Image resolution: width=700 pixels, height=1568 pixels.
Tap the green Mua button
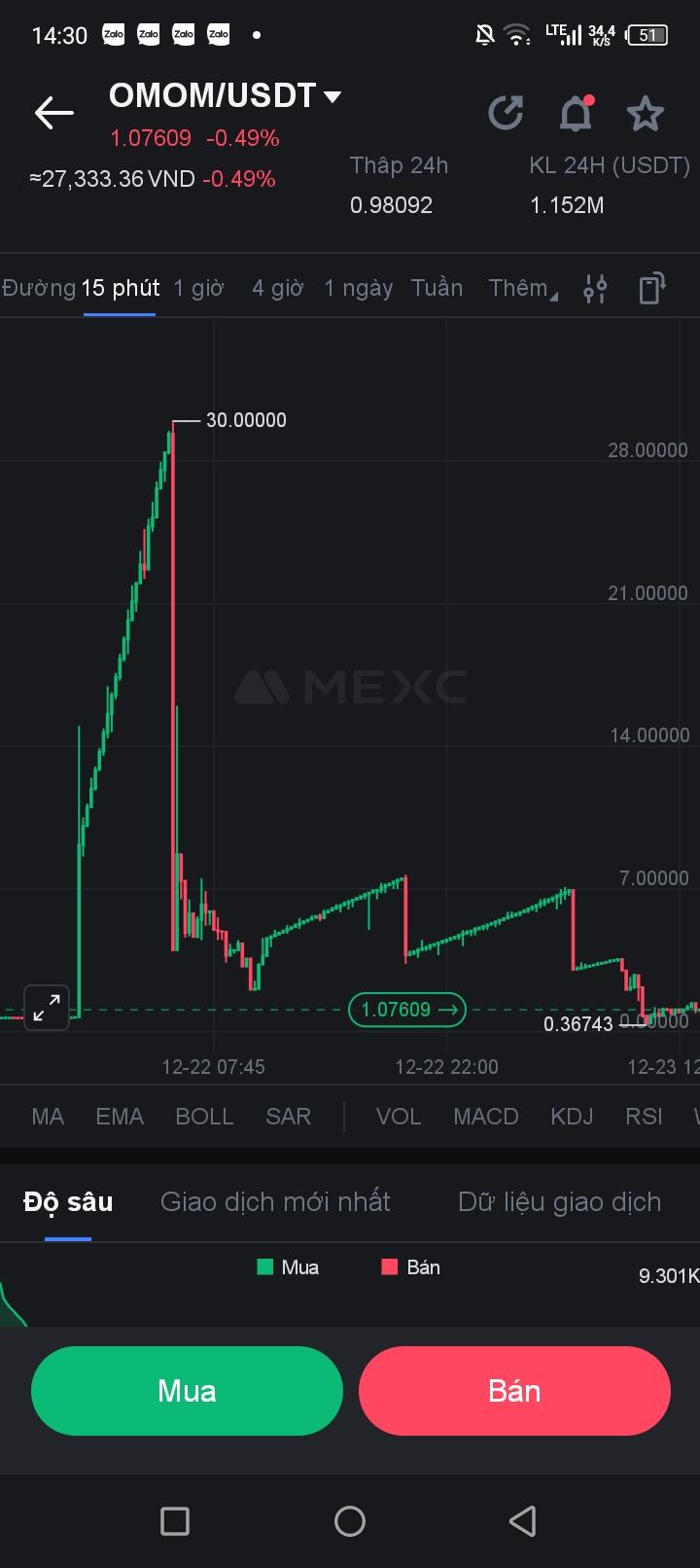tap(187, 1391)
